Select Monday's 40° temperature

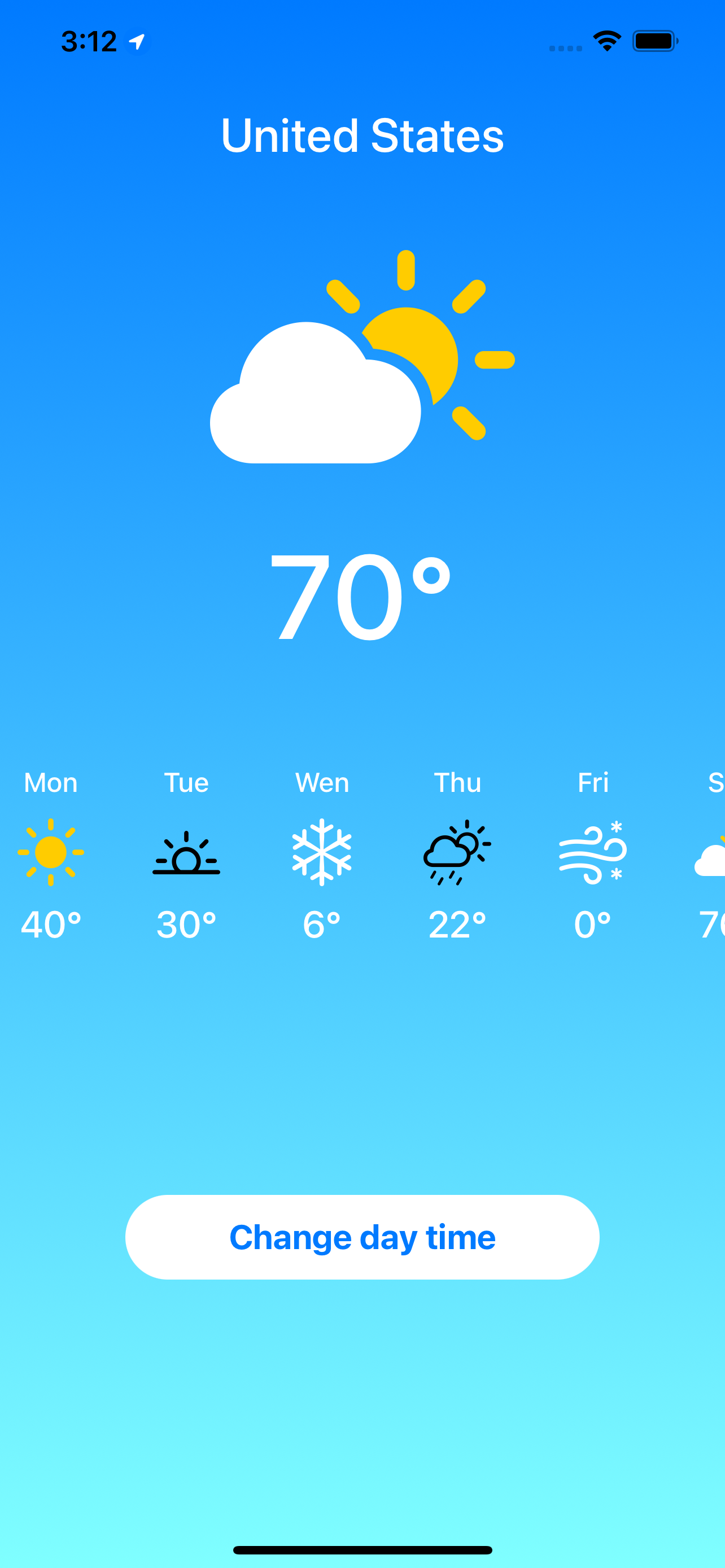coord(51,923)
